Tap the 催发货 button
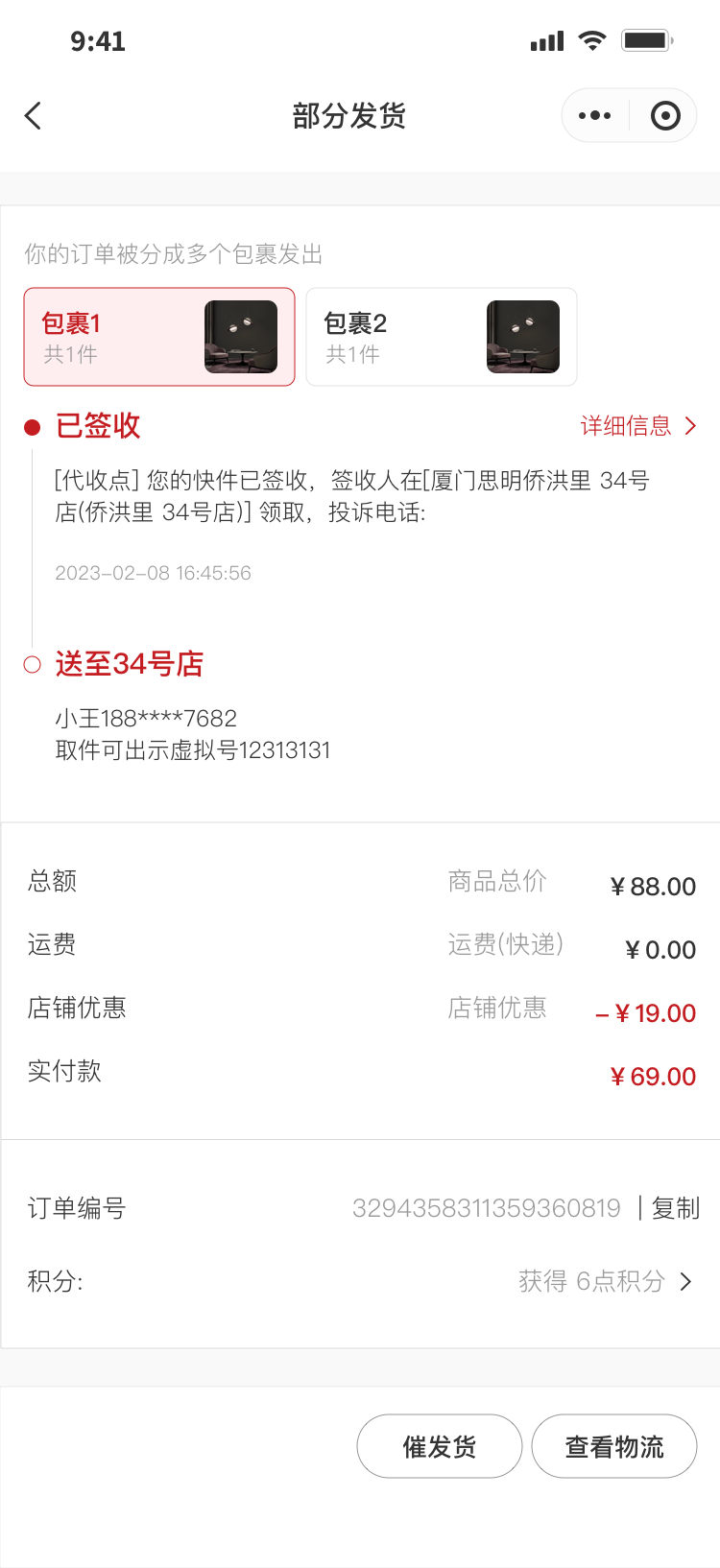This screenshot has height=1568, width=720. (x=440, y=1446)
